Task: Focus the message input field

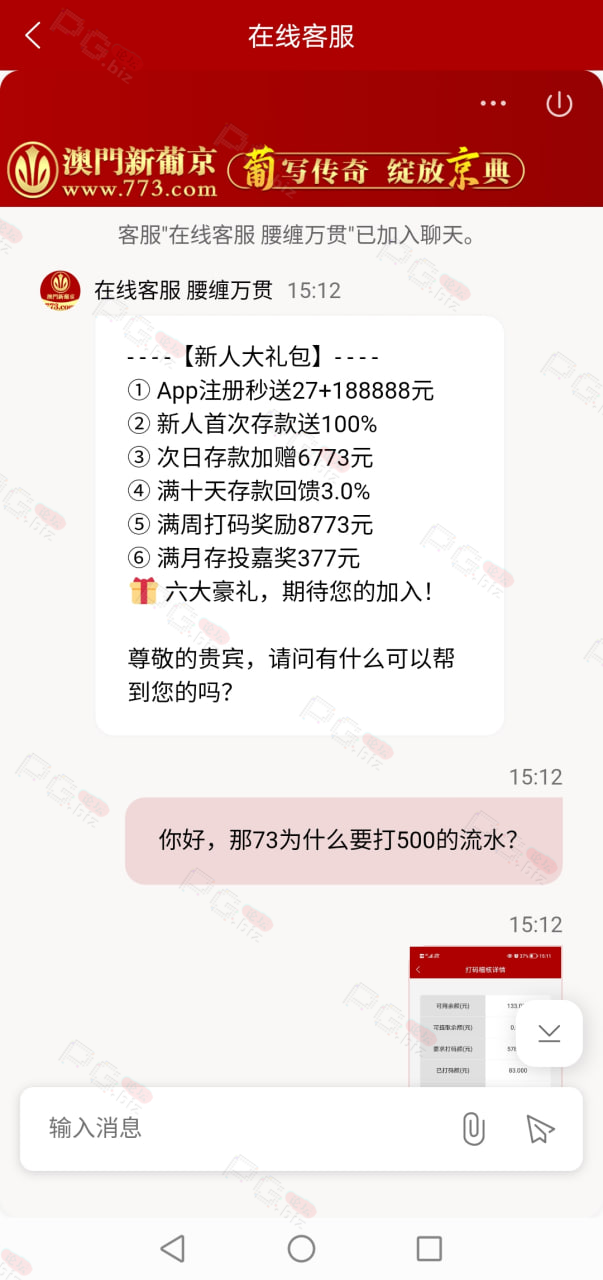Action: click(240, 1128)
